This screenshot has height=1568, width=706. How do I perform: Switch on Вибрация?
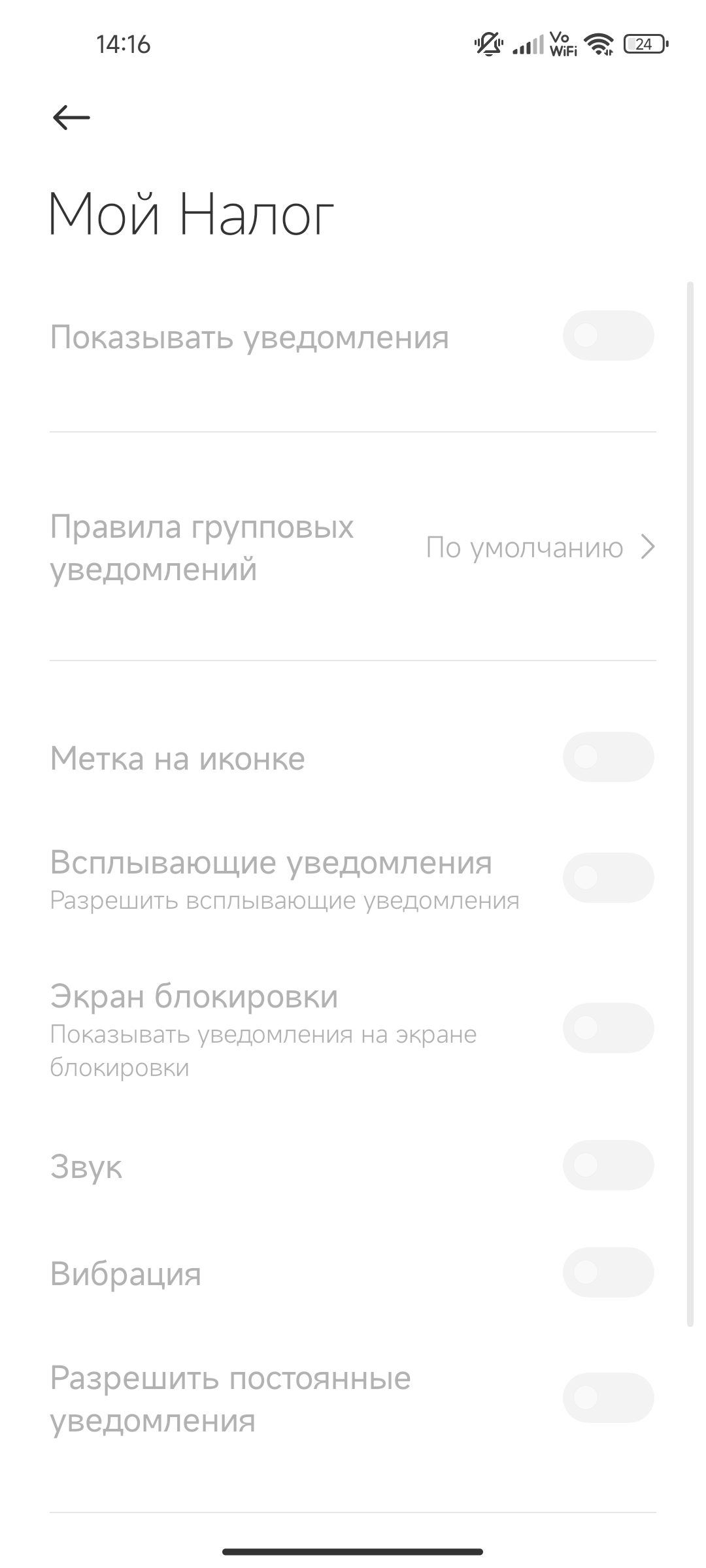coord(608,1272)
